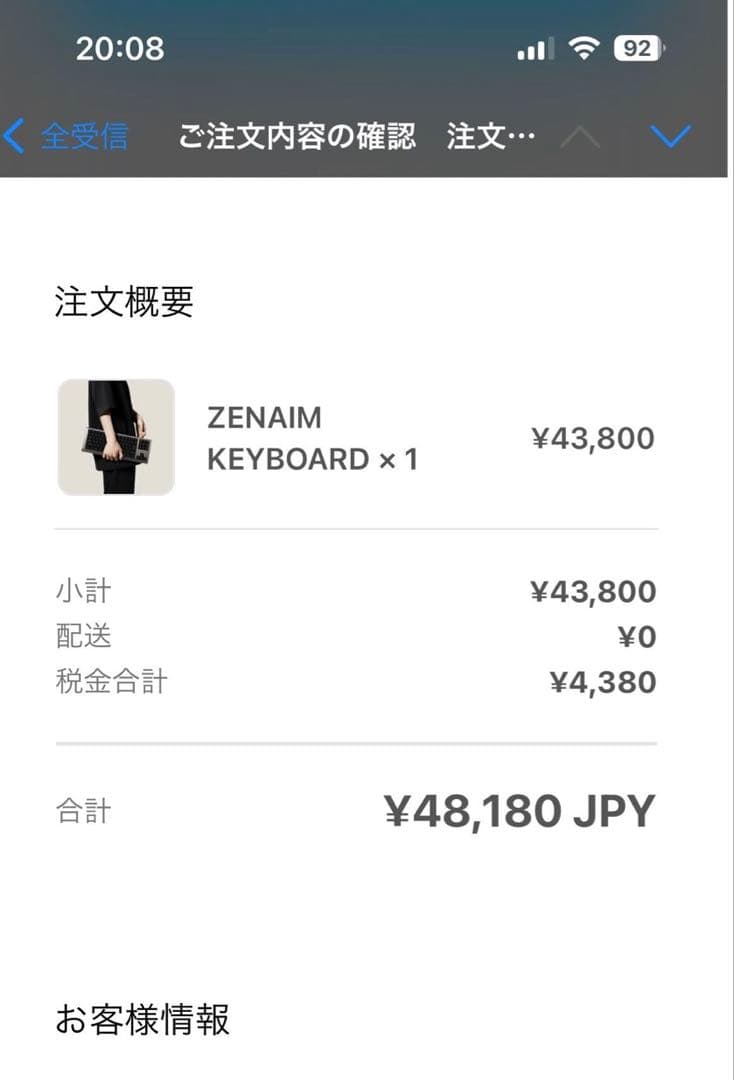Viewport: 734px width, 1080px height.
Task: Tap the back chevron beside 全受信
Action: pos(15,136)
